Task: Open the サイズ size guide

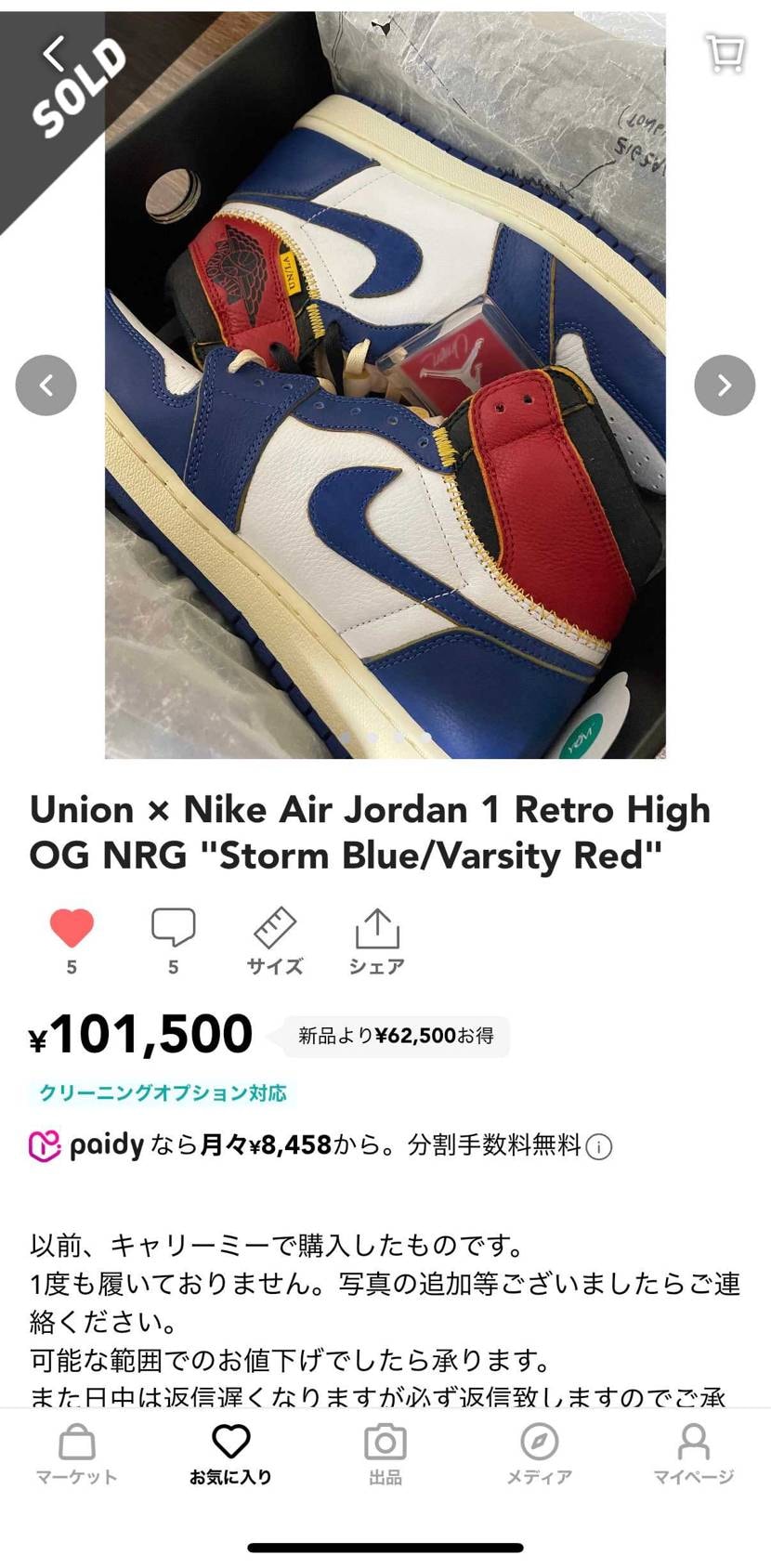Action: pyautogui.click(x=275, y=938)
